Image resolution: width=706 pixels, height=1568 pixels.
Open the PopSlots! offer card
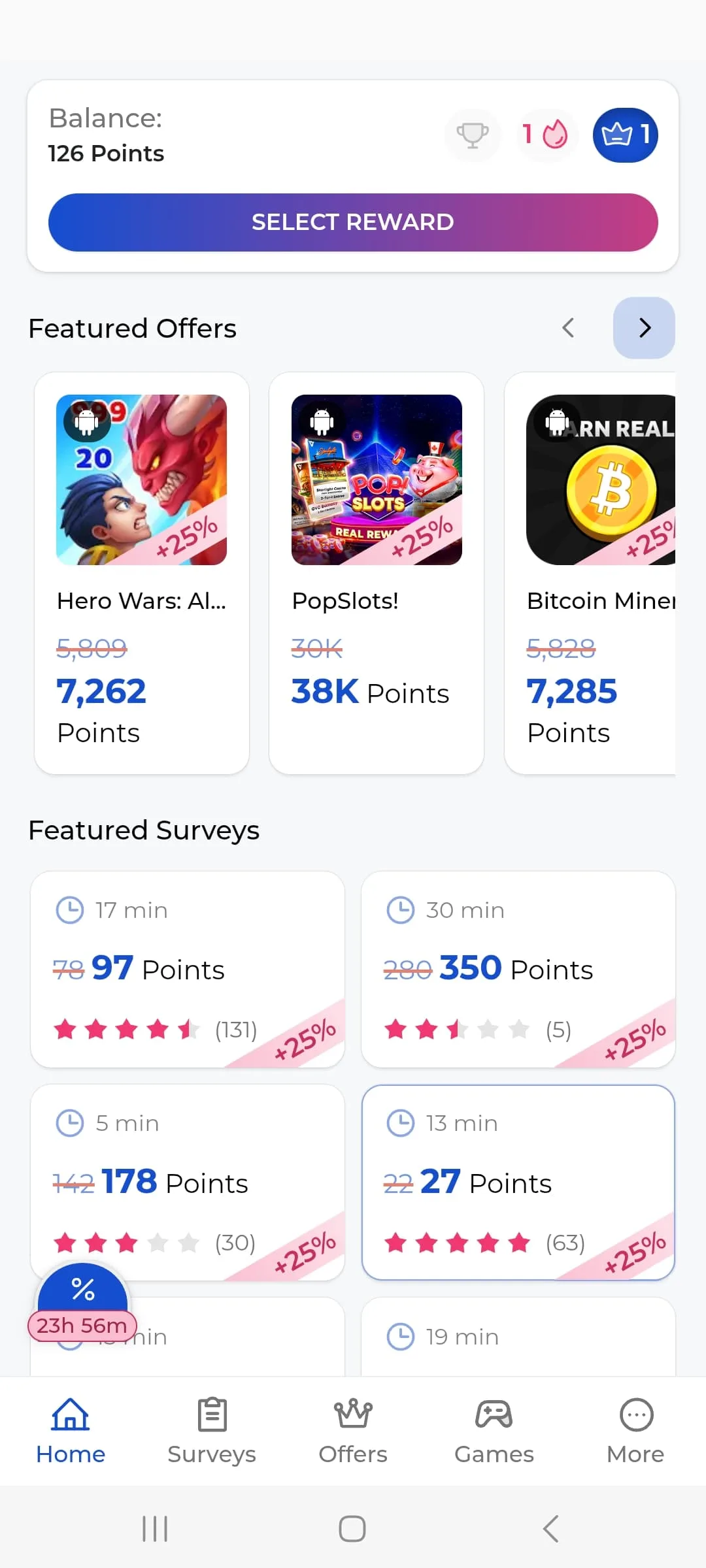click(x=377, y=572)
